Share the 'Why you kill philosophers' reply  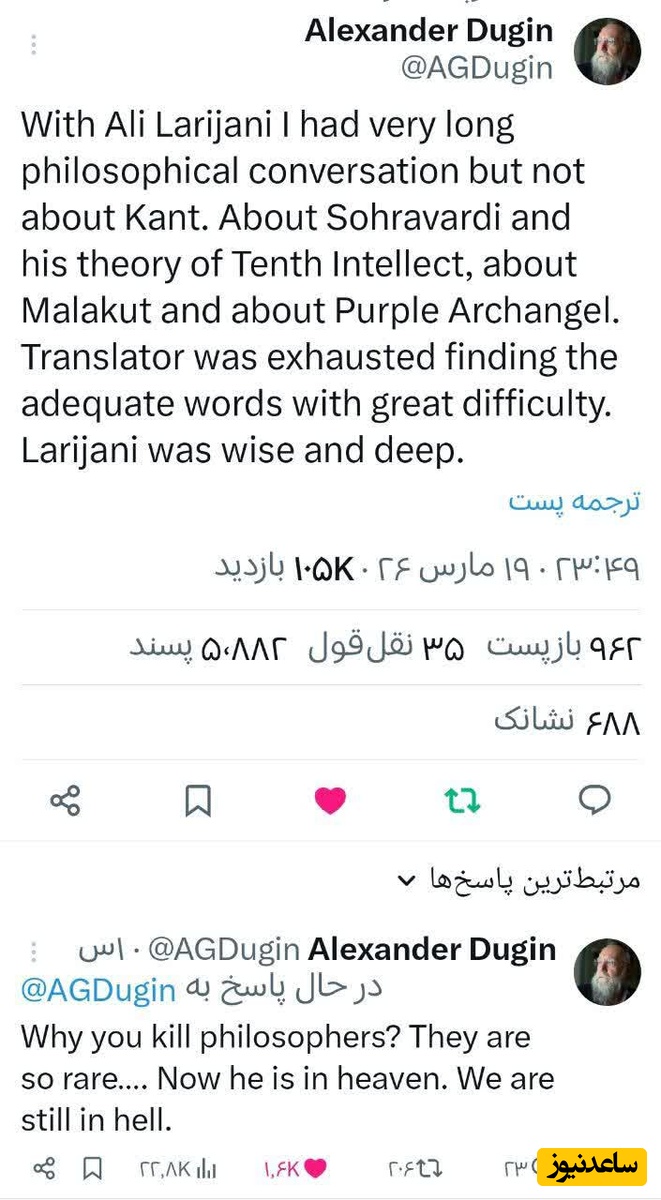click(x=44, y=1168)
